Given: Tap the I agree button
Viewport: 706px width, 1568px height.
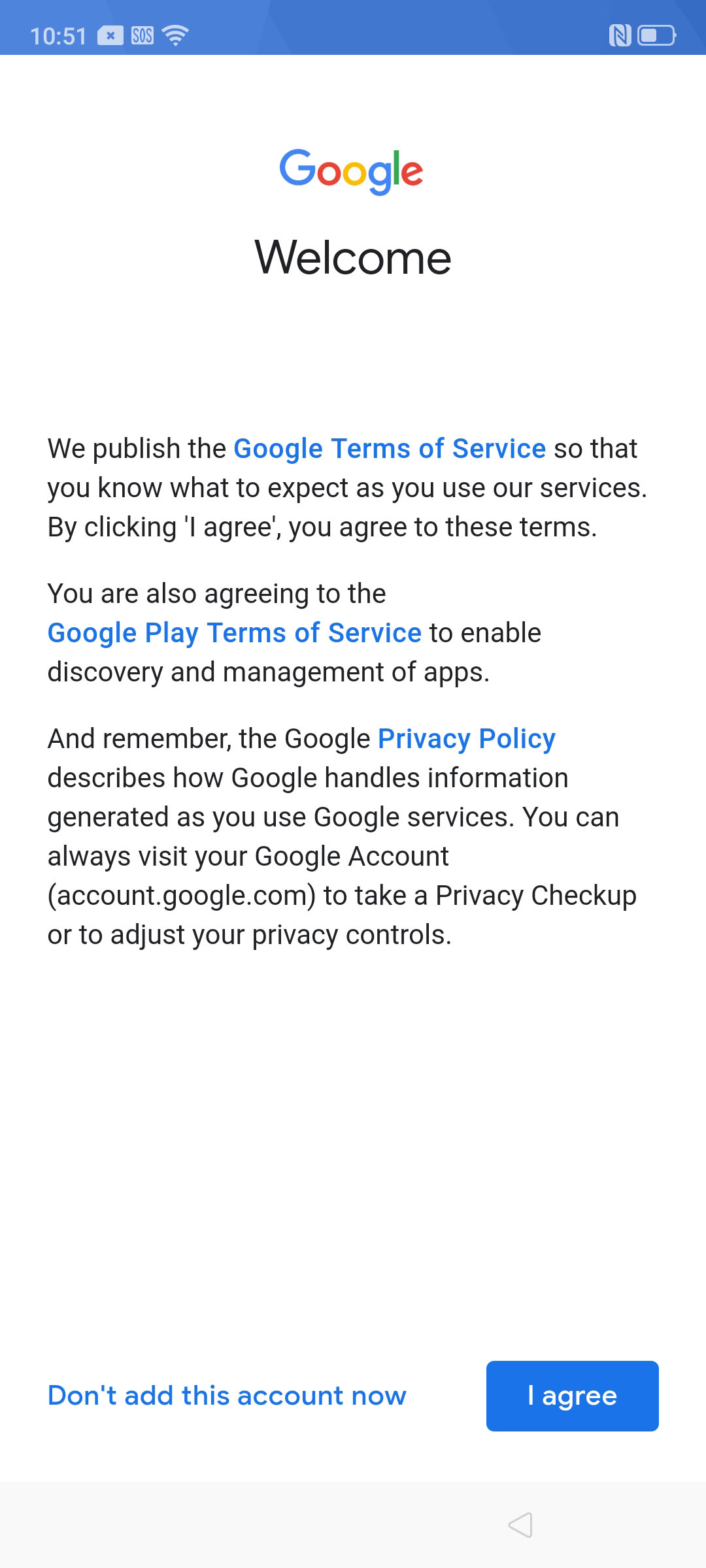Looking at the screenshot, I should [573, 1396].
